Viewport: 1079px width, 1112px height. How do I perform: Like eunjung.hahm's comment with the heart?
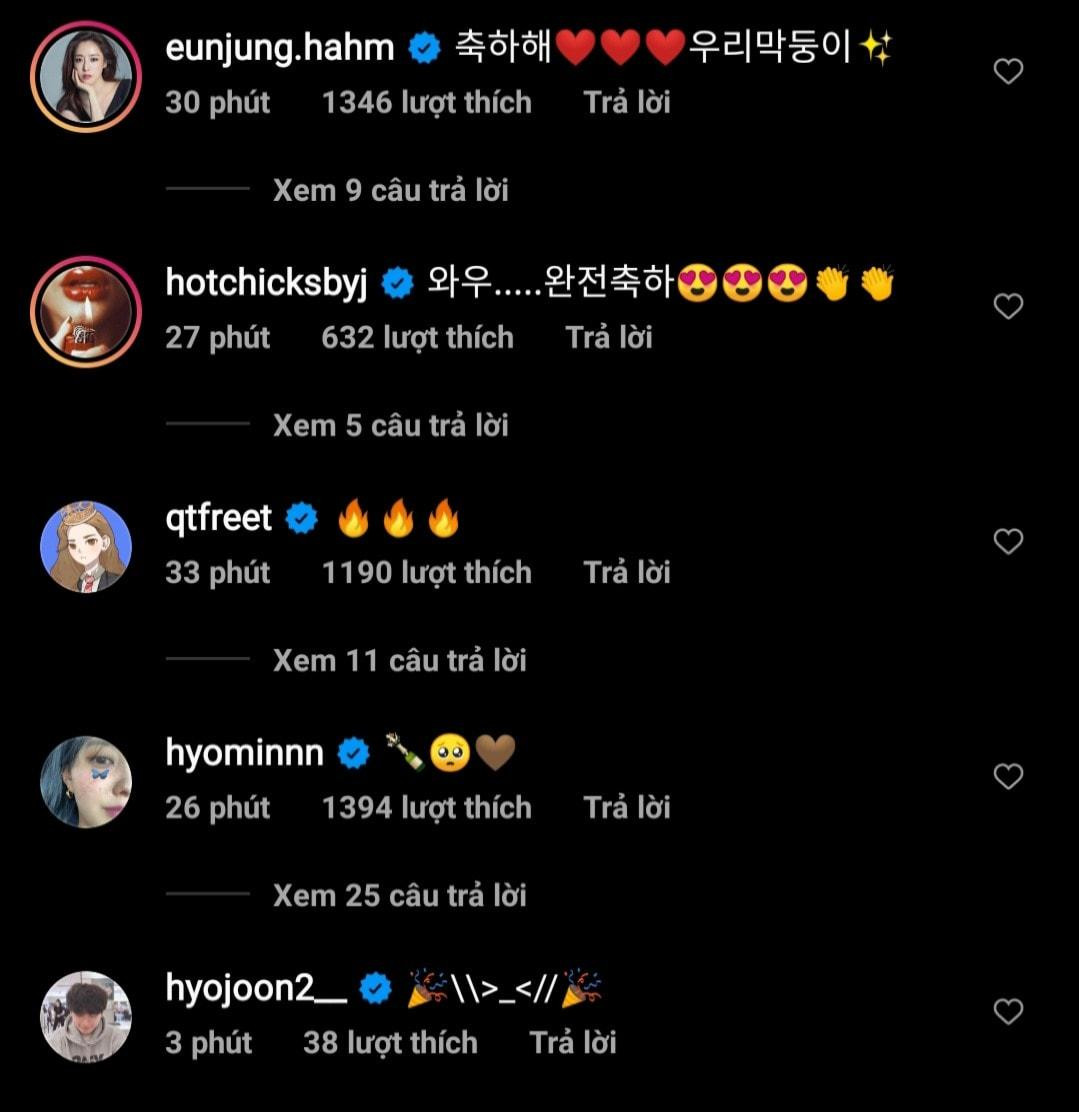click(x=1006, y=72)
